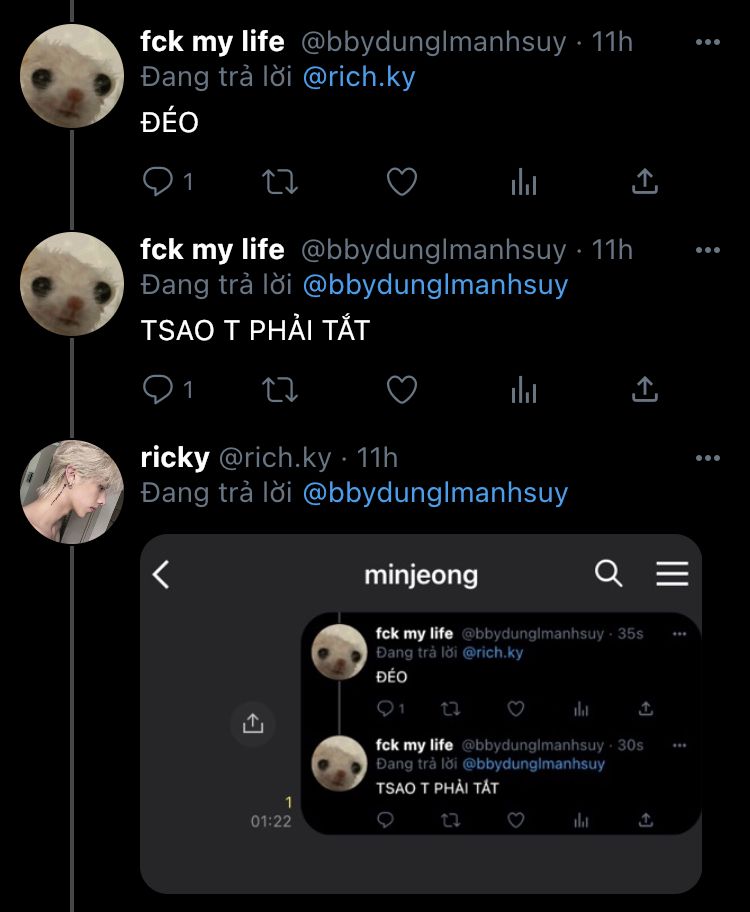View analytics of the "ĐÉO" tweet
750x912 pixels.
[524, 181]
